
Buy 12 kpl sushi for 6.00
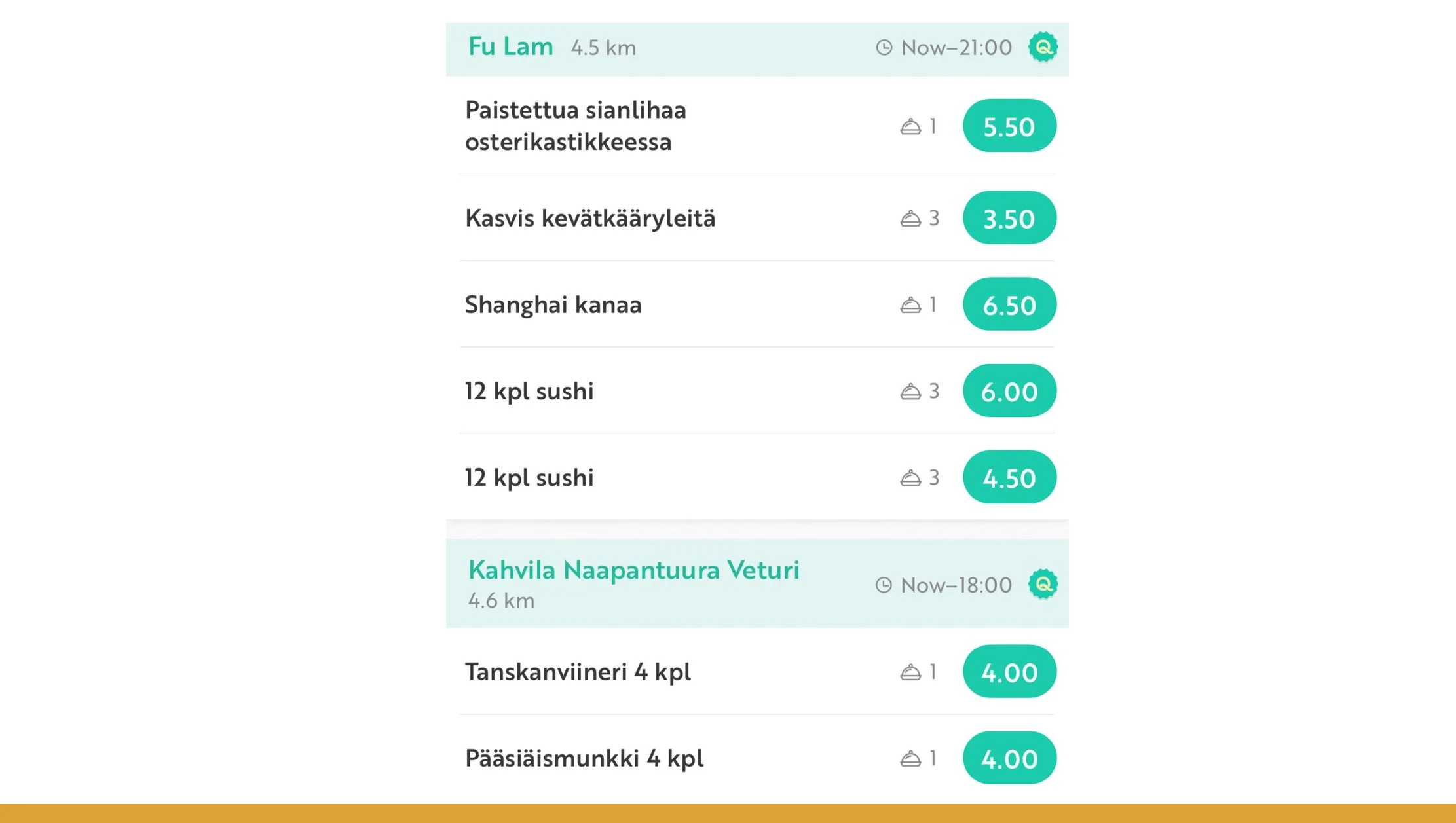(1009, 391)
